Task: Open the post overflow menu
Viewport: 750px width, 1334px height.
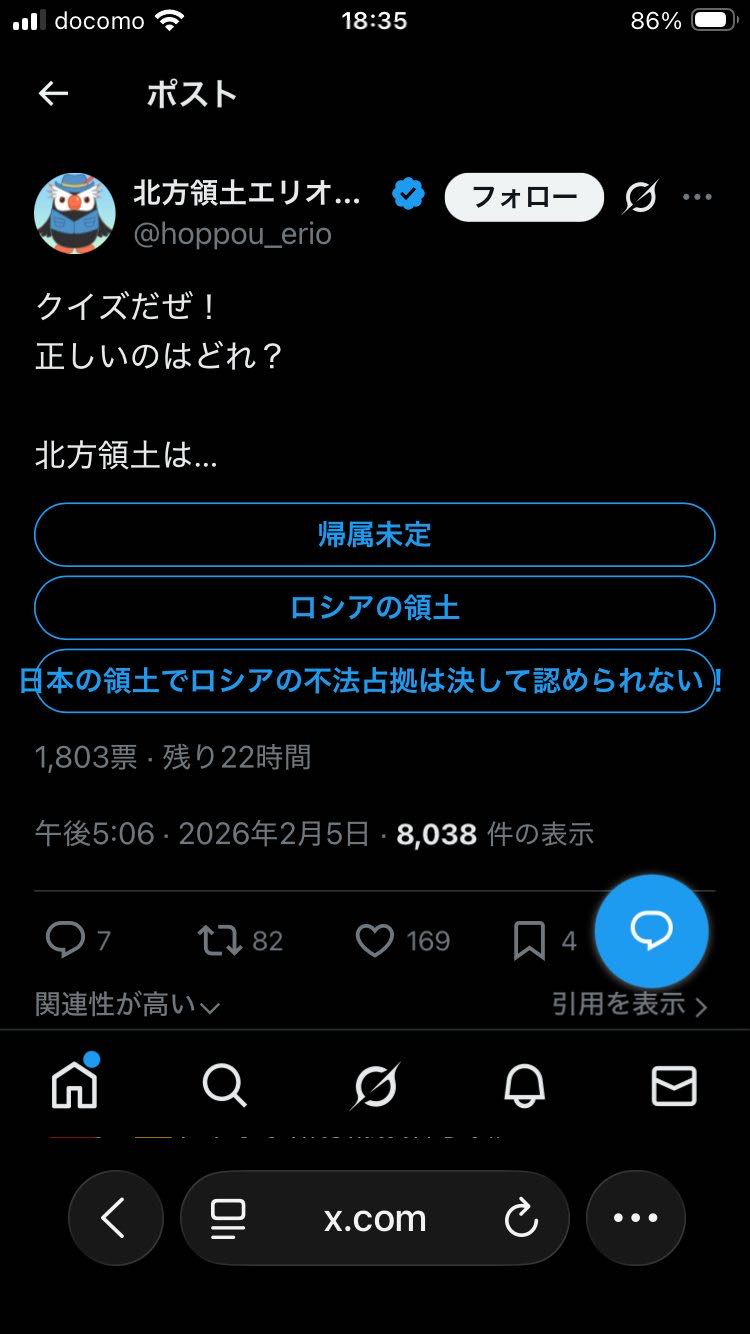Action: coord(697,197)
